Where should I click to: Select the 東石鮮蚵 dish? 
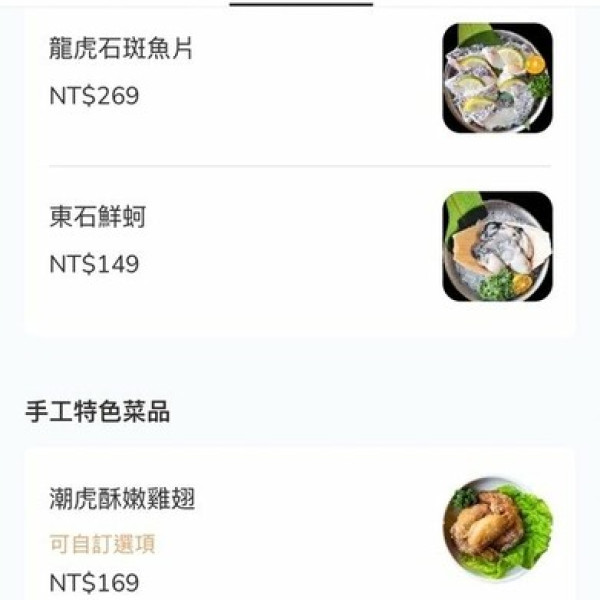tap(98, 217)
